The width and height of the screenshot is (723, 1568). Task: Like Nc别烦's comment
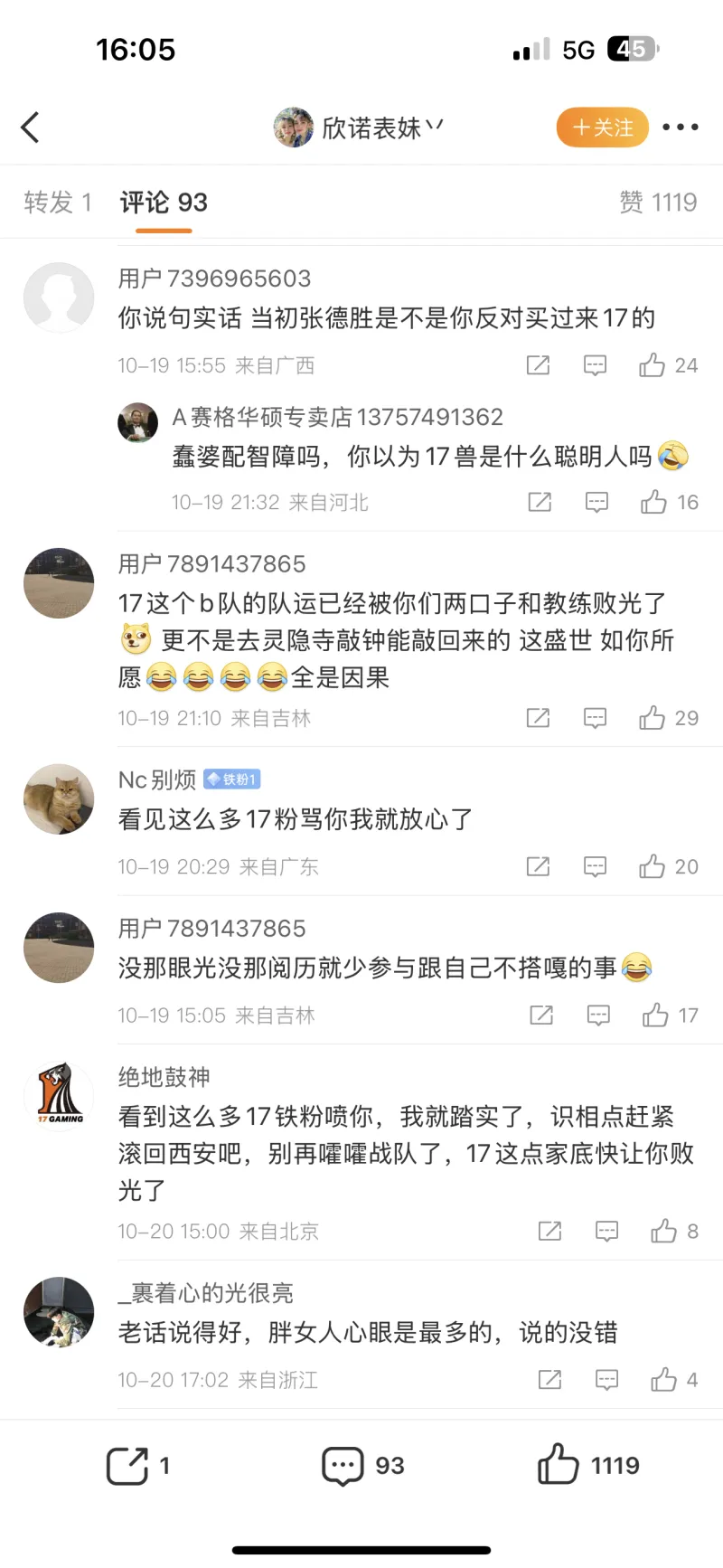click(x=653, y=866)
